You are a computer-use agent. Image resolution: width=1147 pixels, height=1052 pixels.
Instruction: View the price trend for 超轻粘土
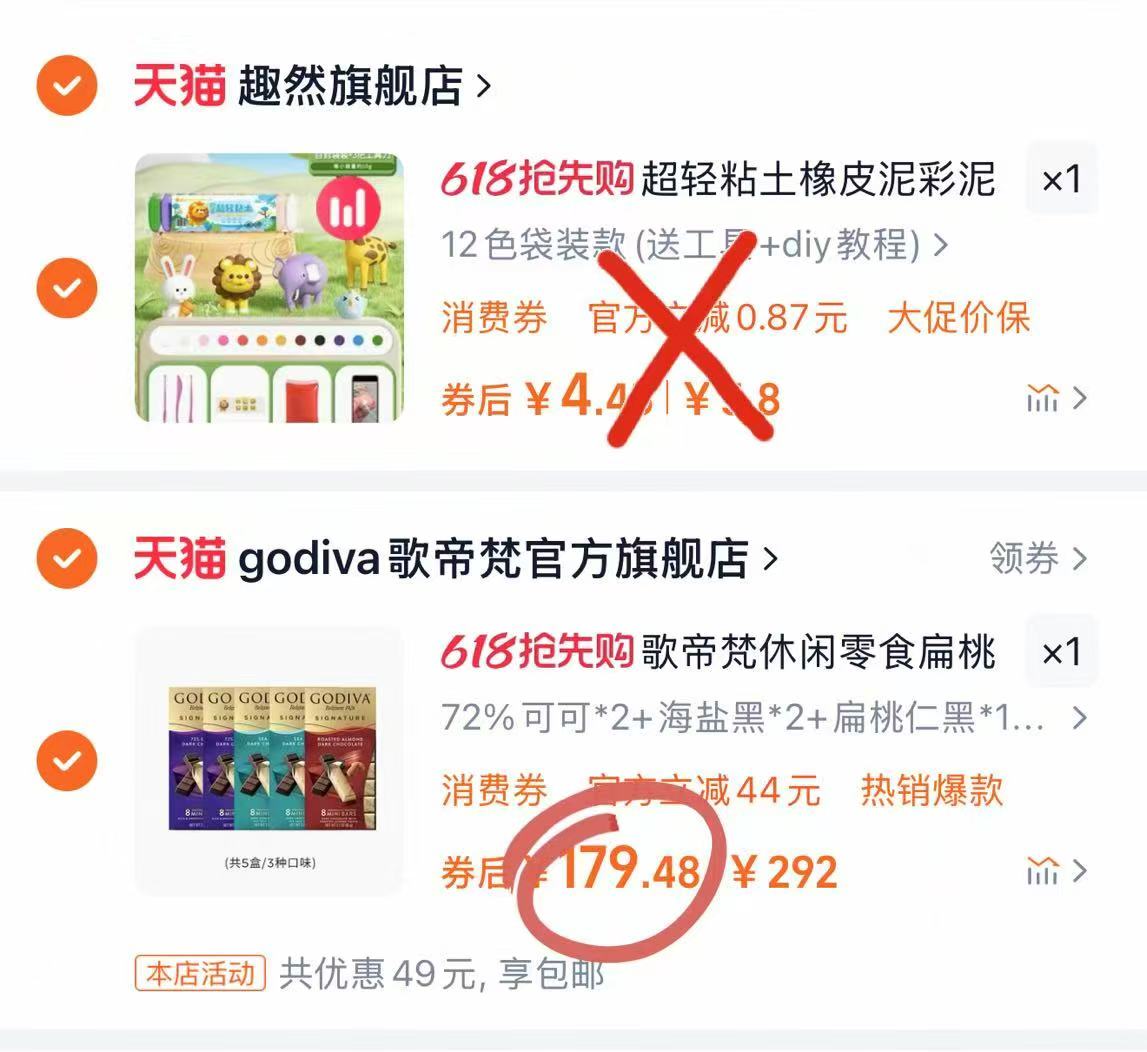click(x=1055, y=399)
